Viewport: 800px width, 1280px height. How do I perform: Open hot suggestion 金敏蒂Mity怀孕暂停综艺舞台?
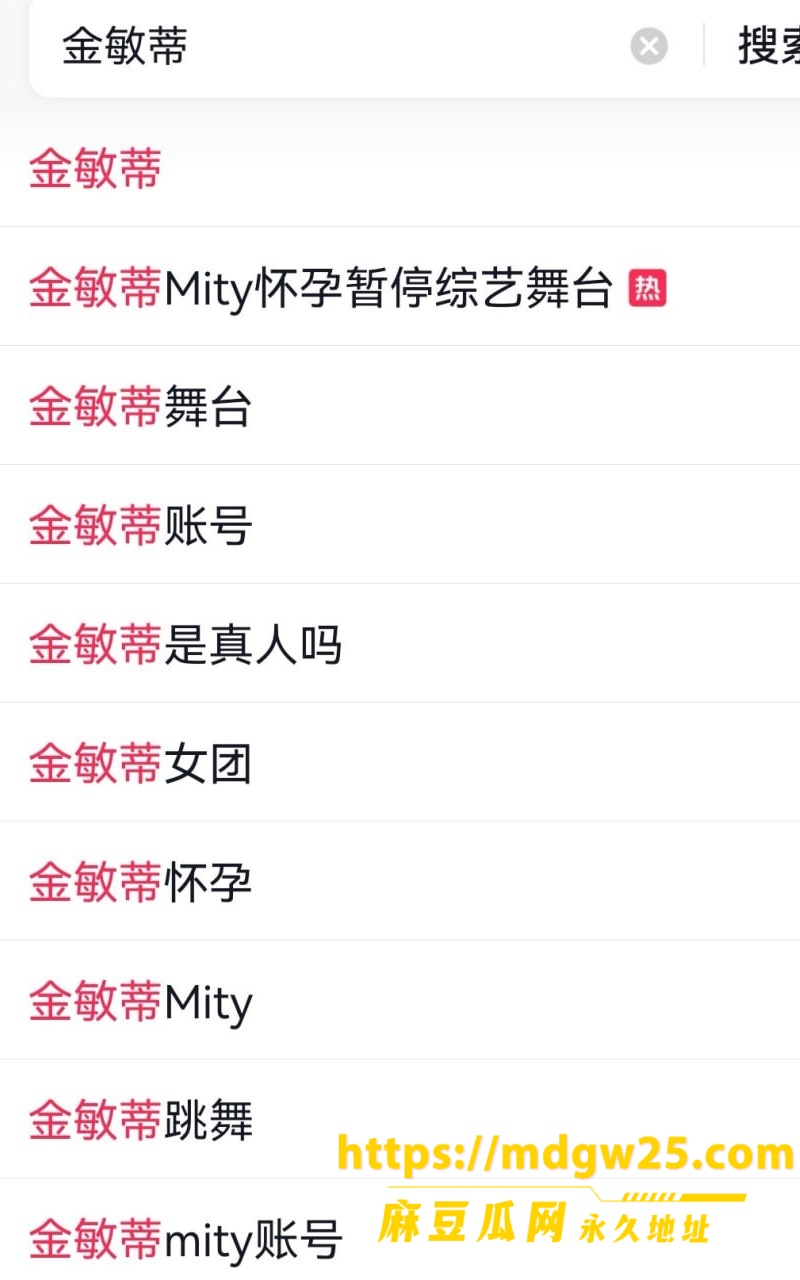click(400, 287)
